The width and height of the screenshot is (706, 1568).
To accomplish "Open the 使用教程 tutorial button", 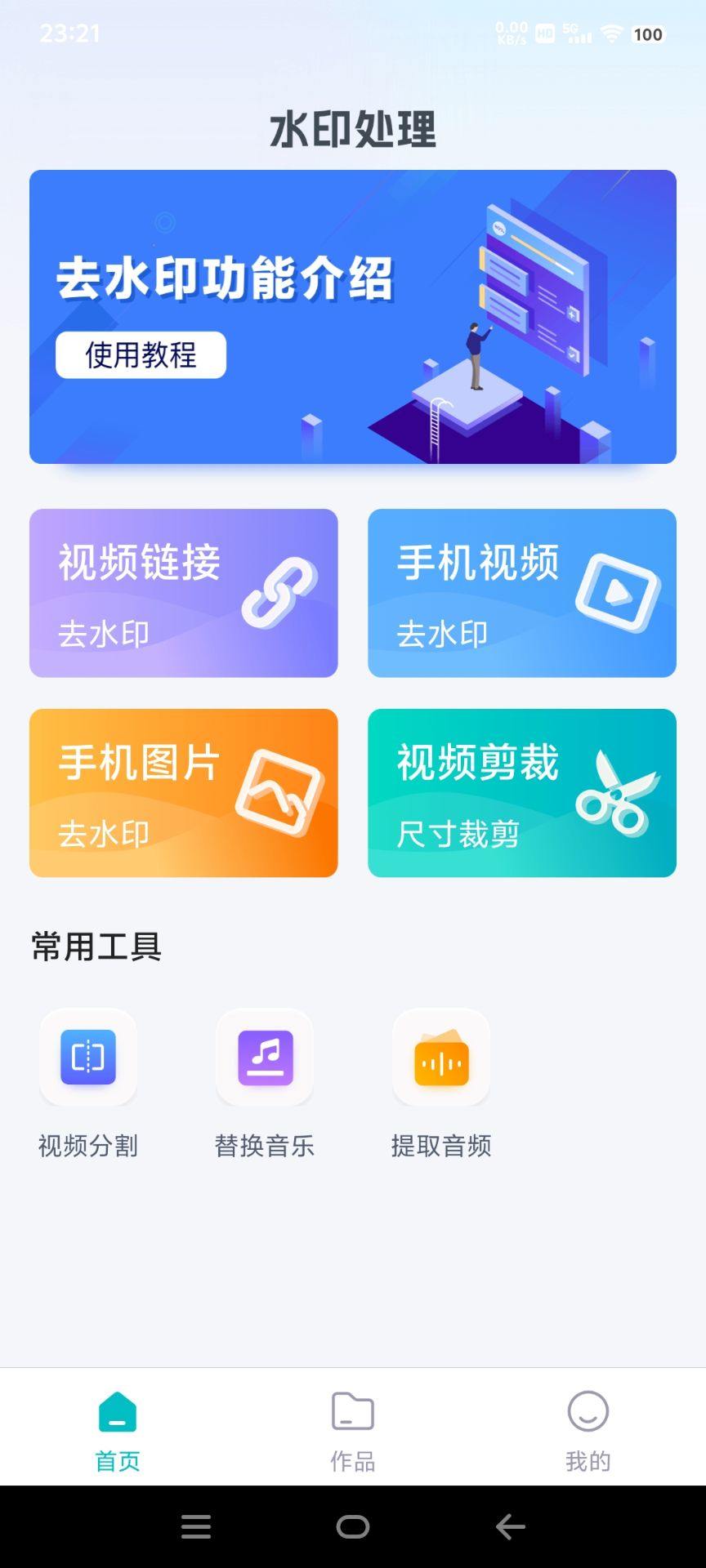I will 140,356.
